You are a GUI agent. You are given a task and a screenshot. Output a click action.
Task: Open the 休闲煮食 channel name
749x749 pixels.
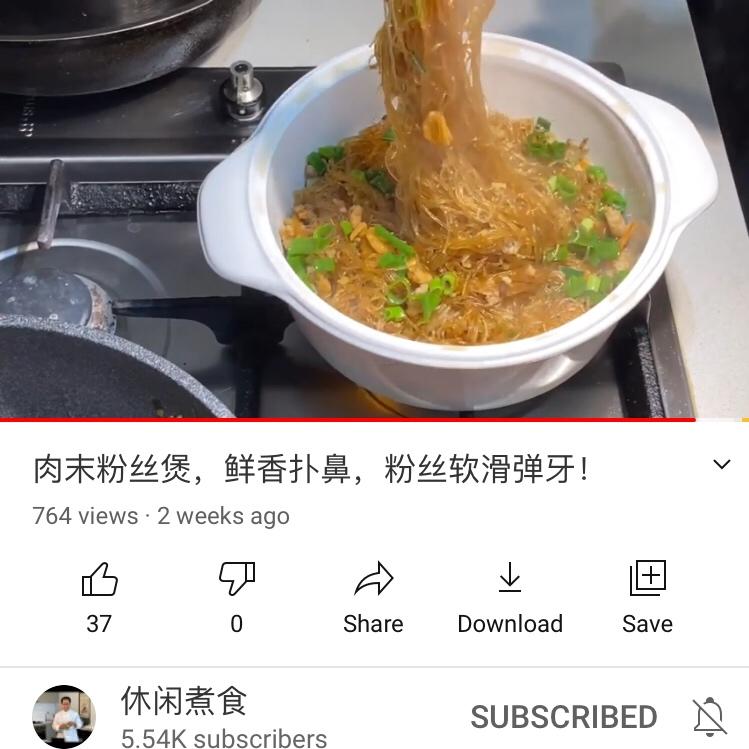pyautogui.click(x=183, y=701)
